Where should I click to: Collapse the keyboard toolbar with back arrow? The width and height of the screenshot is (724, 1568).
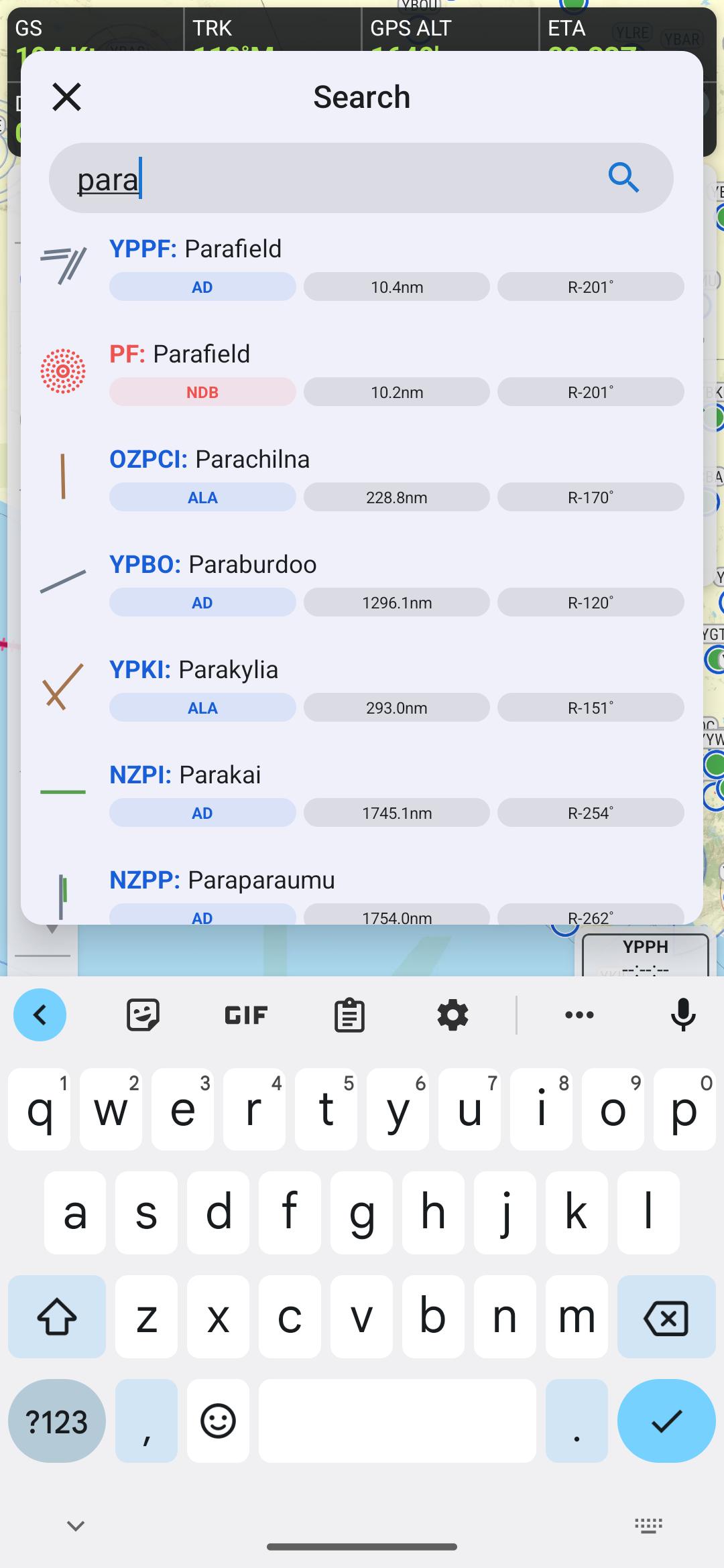coord(40,1015)
